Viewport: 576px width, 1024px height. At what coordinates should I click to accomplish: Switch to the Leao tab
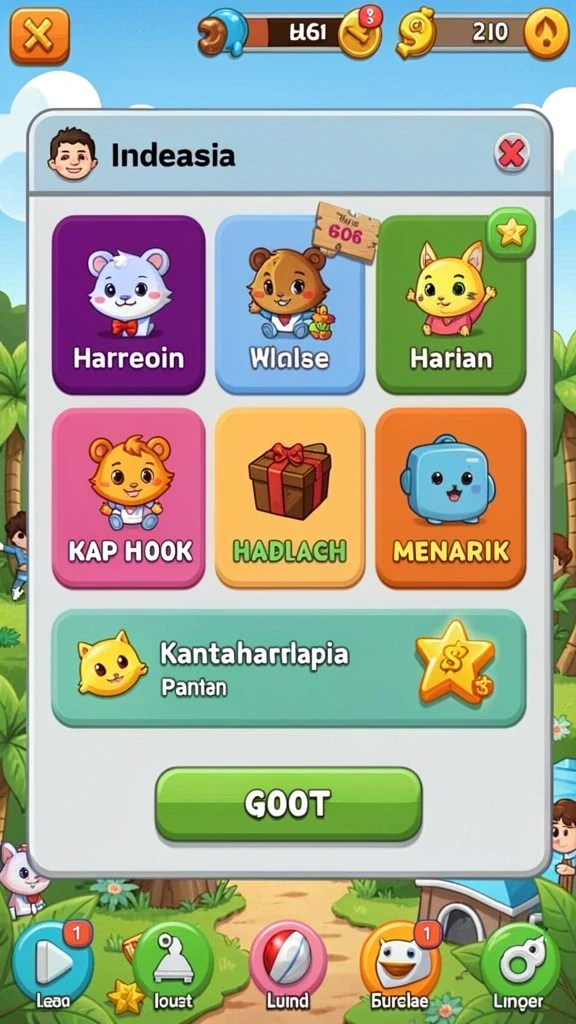pos(53,965)
